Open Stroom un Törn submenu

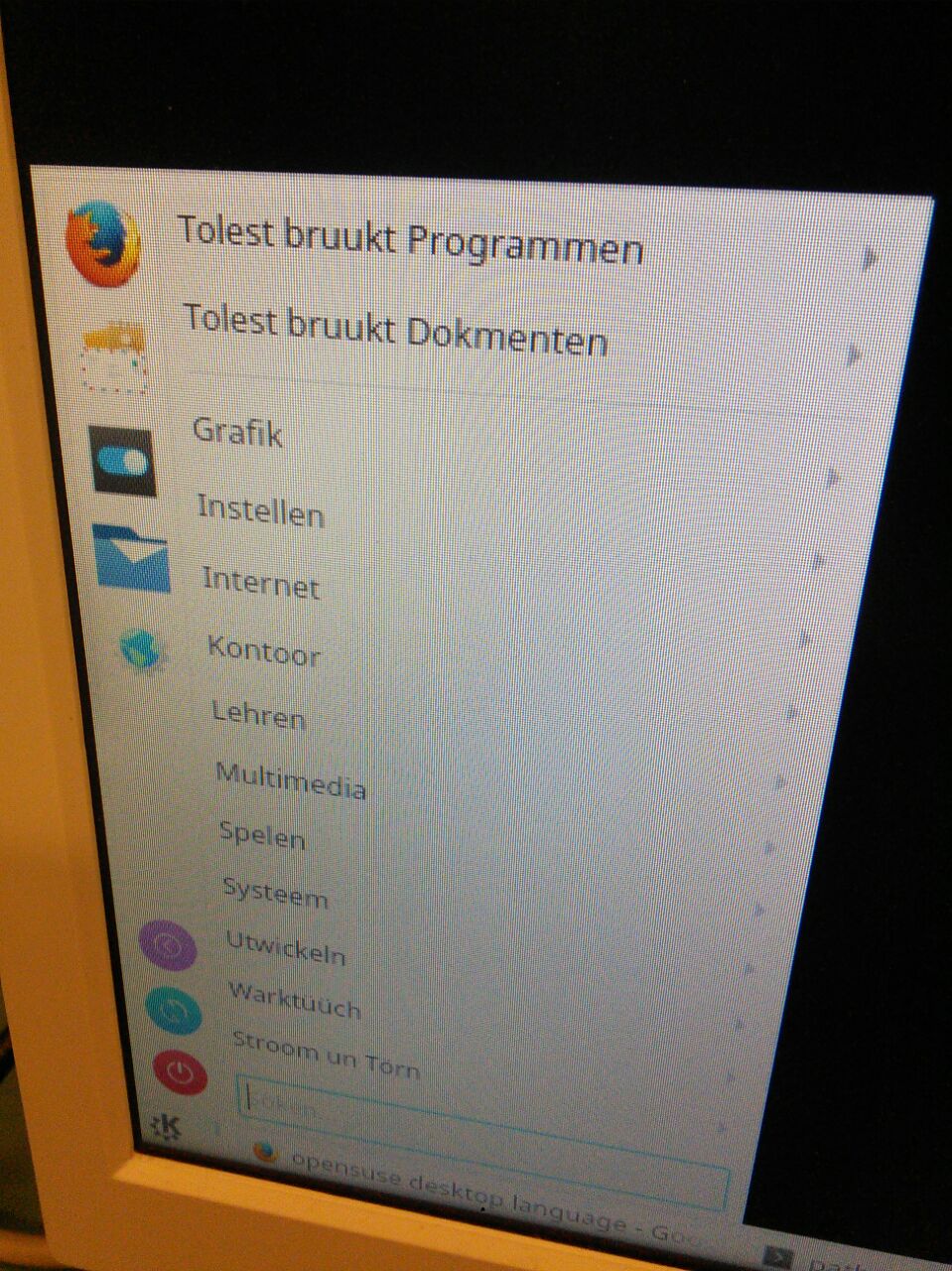pyautogui.click(x=326, y=1056)
